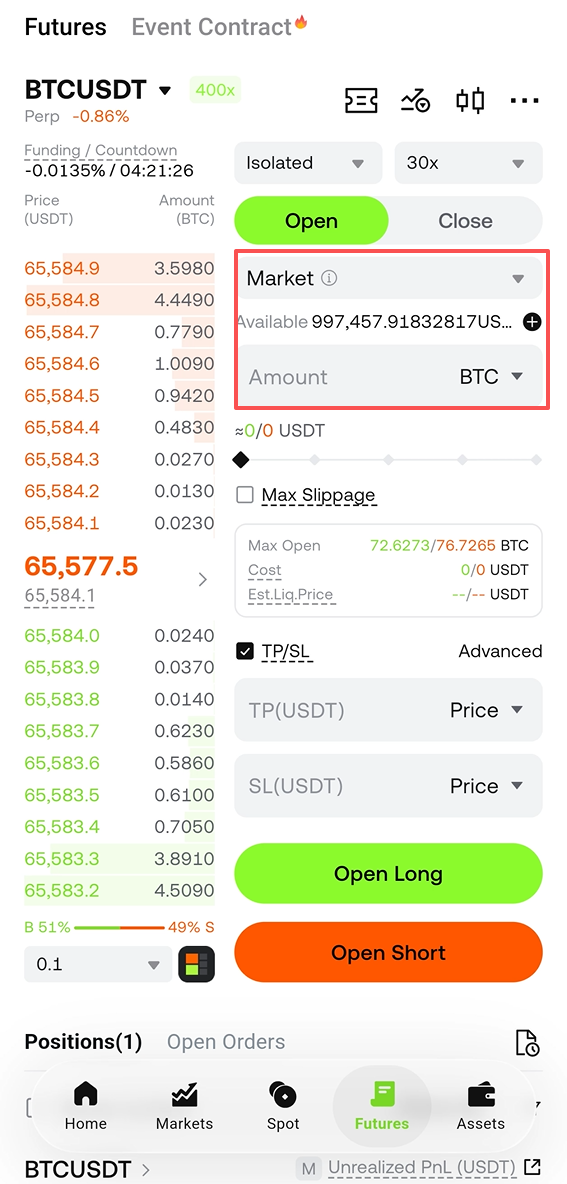Add funds with the plus icon

[x=532, y=322]
